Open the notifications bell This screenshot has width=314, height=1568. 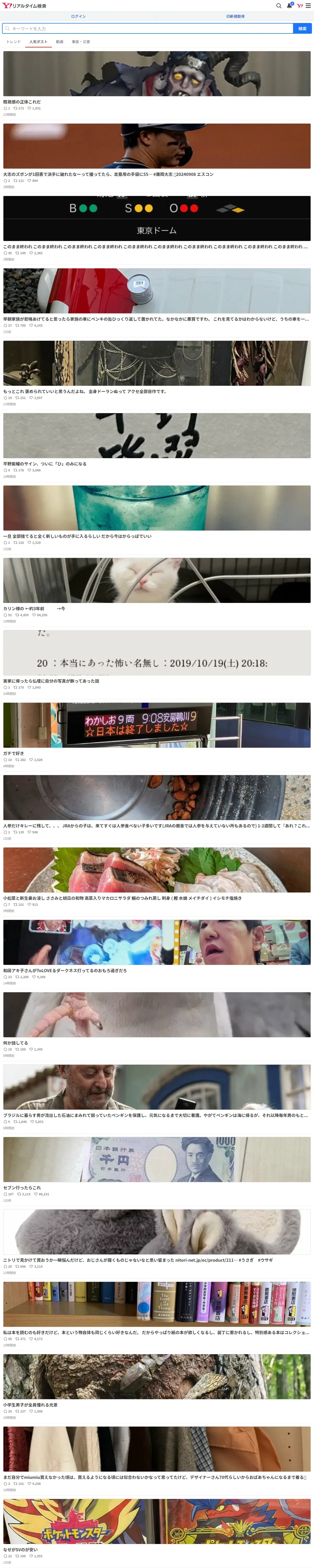pos(290,5)
